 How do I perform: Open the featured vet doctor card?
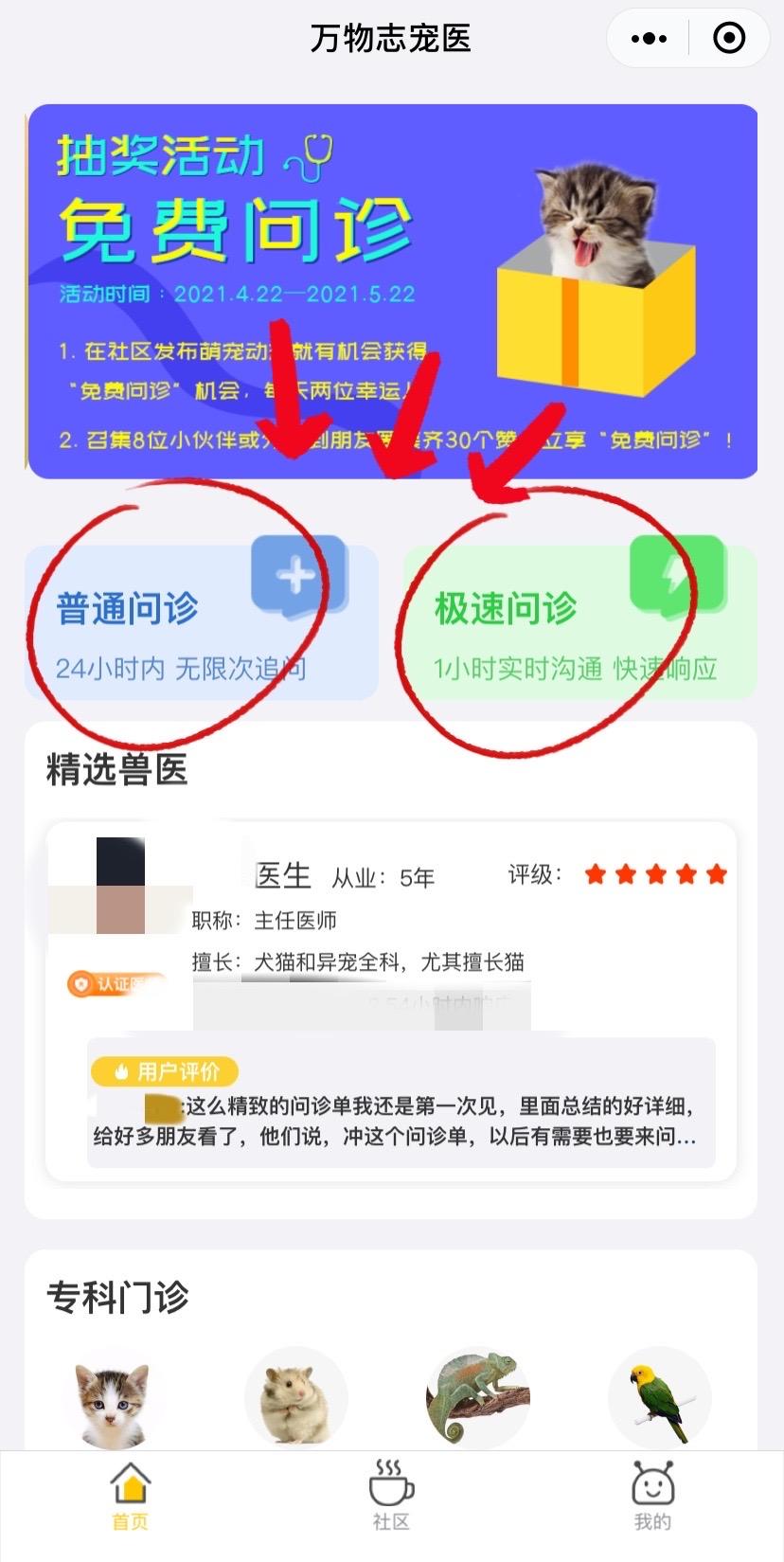[x=390, y=999]
